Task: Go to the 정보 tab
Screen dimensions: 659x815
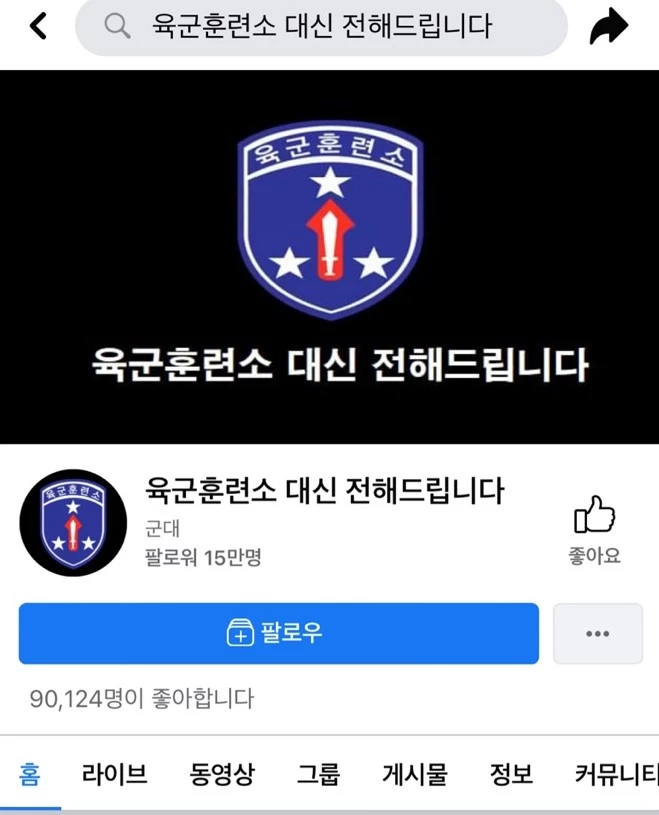Action: [511, 774]
